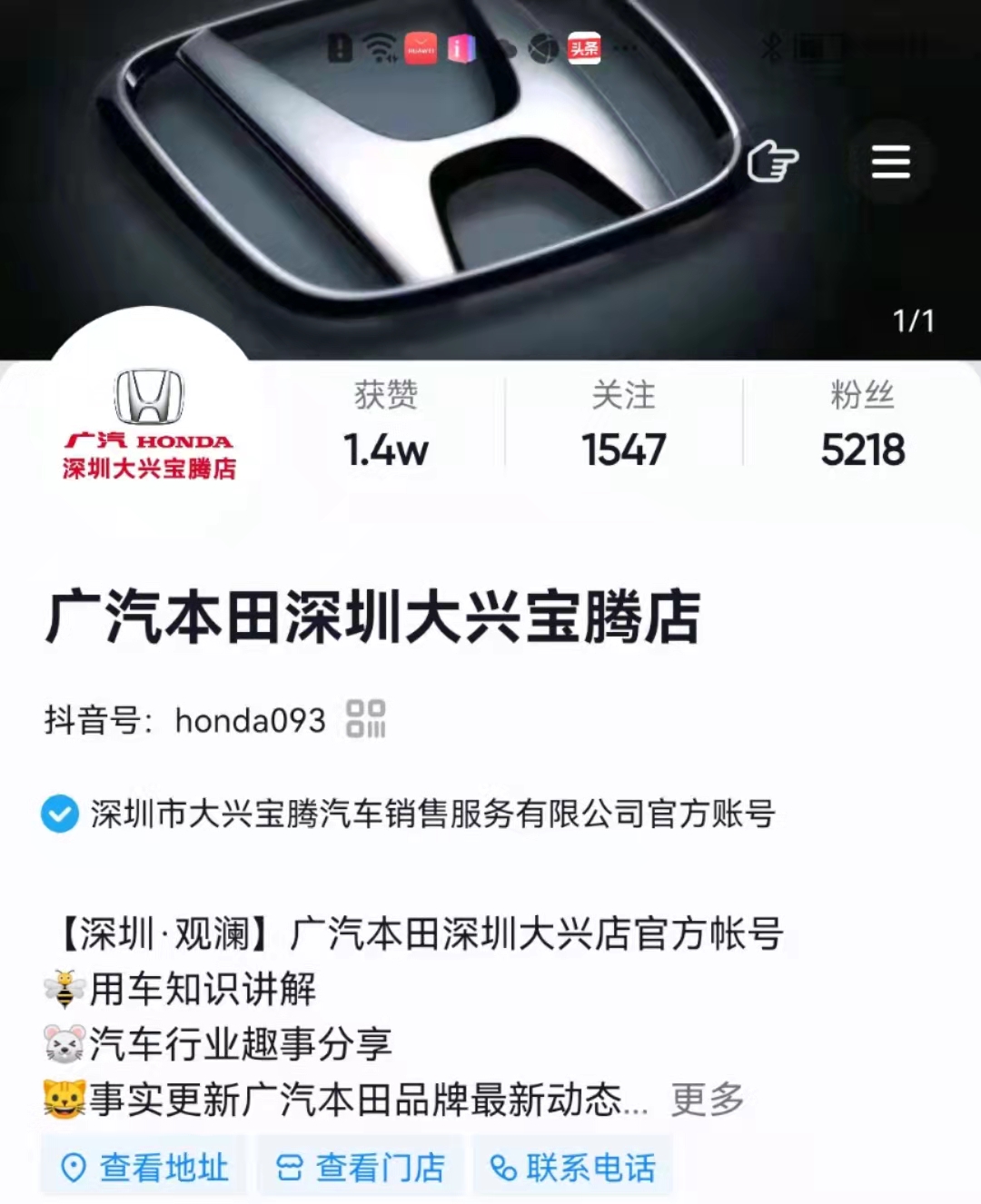Open the hamburger menu
Image resolution: width=981 pixels, height=1204 pixels.
click(x=890, y=163)
